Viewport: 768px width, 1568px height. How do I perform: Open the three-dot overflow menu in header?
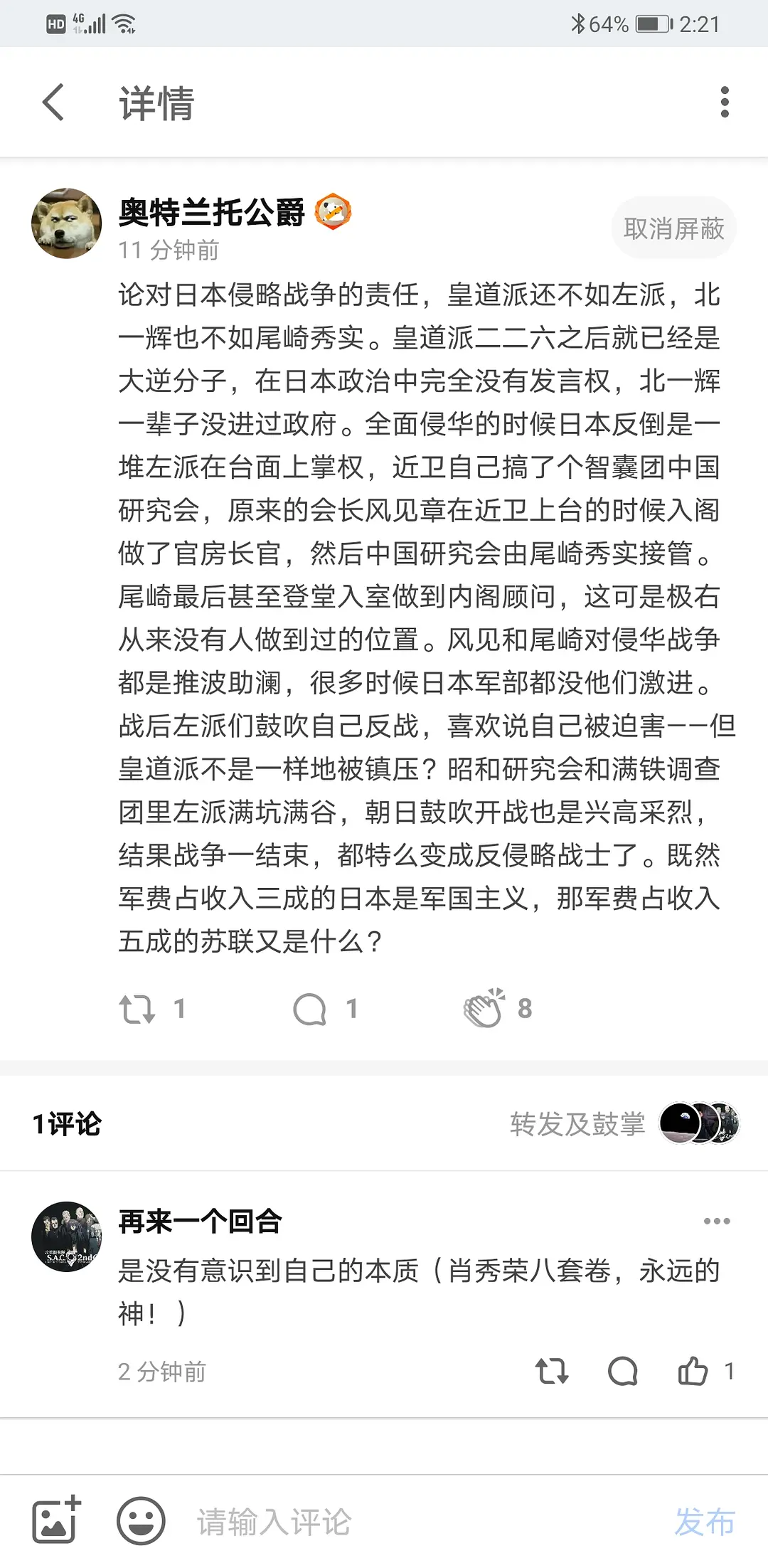coord(724,102)
